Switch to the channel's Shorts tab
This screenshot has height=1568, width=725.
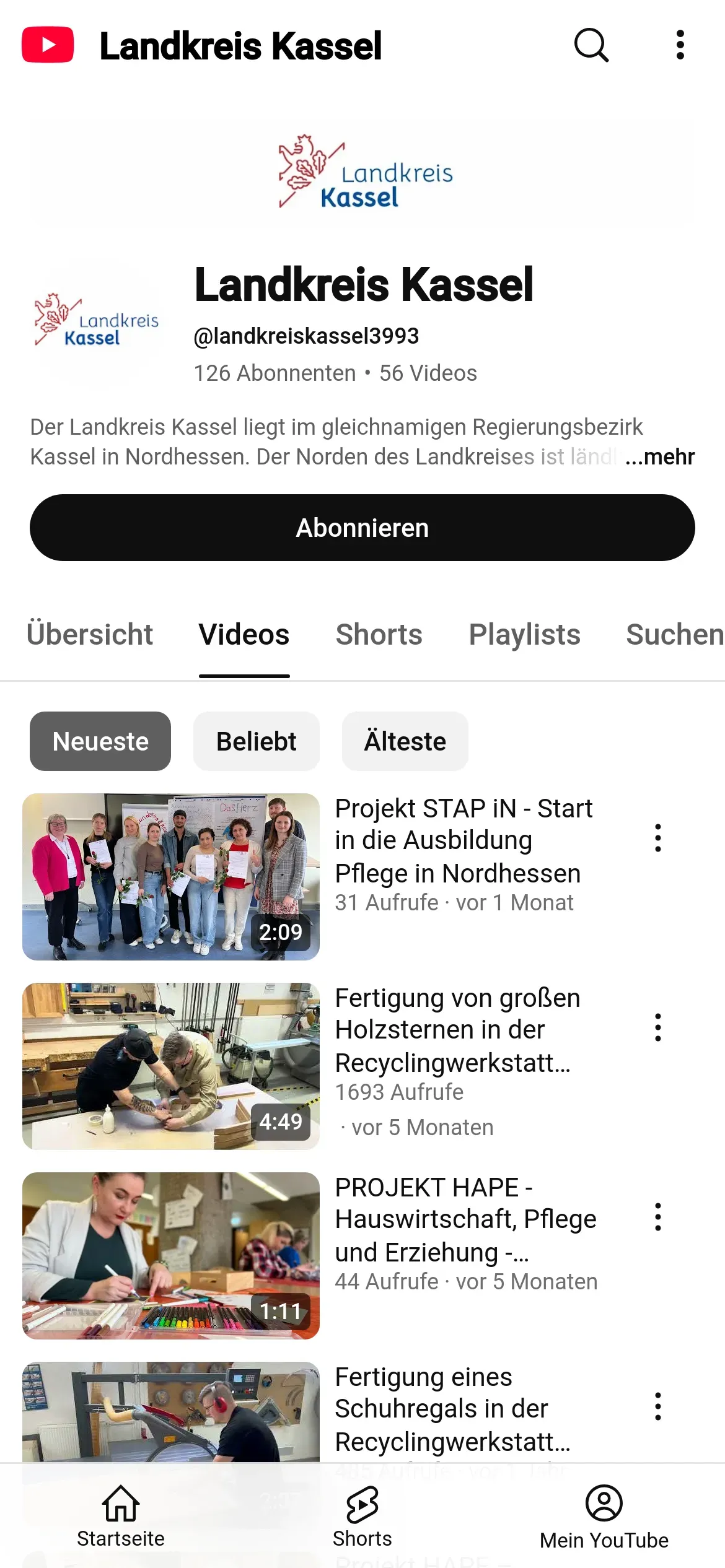[379, 635]
